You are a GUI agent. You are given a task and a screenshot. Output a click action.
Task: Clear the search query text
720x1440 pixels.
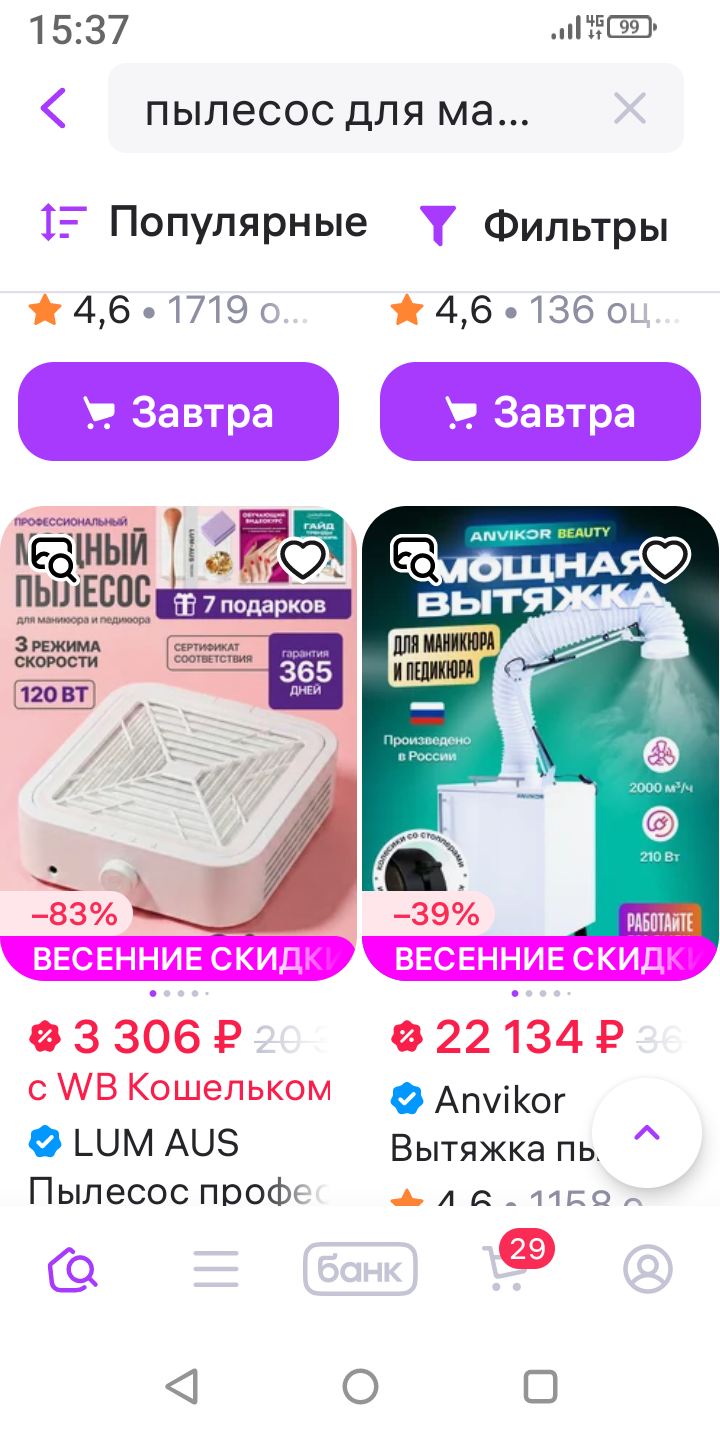(x=630, y=109)
